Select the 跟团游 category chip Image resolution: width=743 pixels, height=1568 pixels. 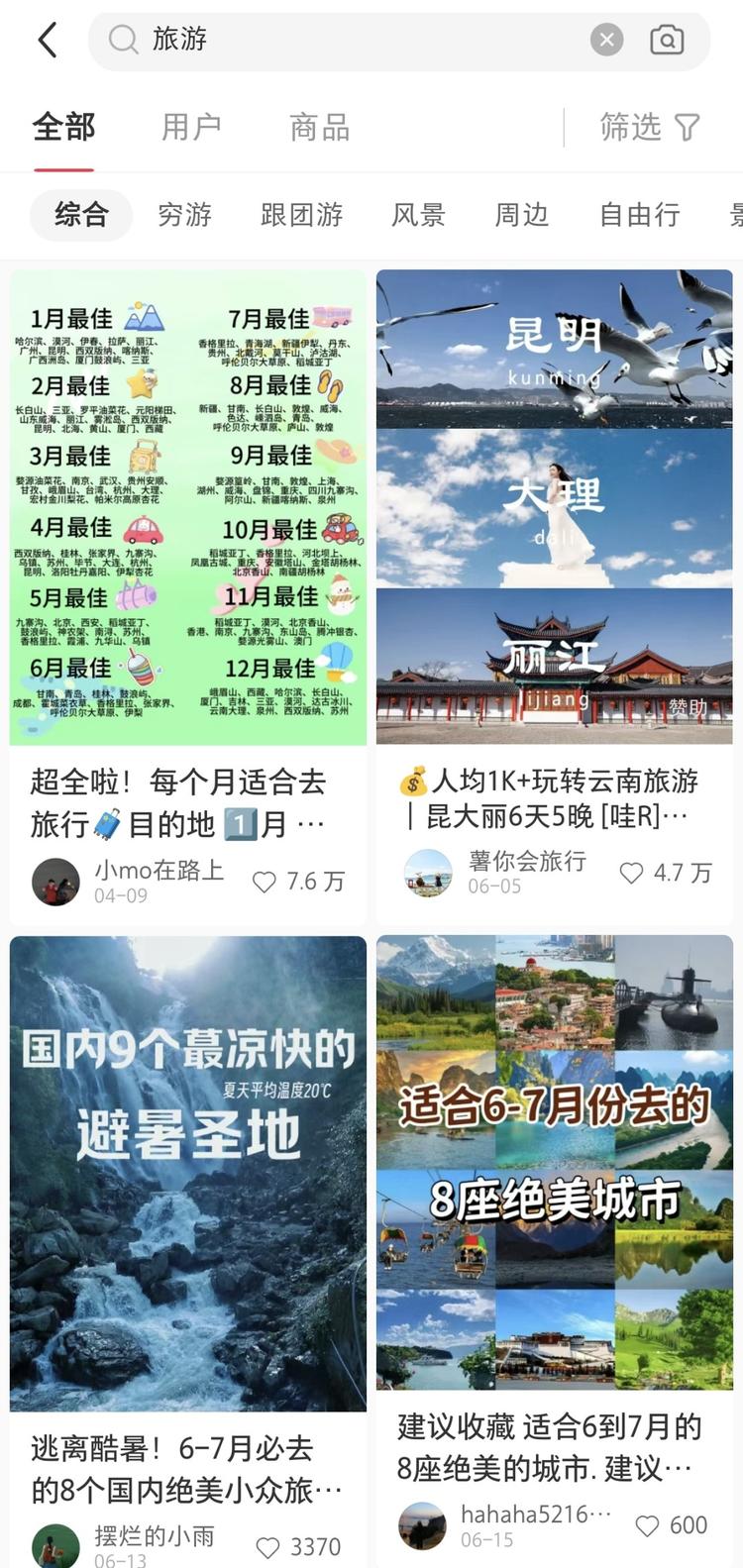click(301, 214)
